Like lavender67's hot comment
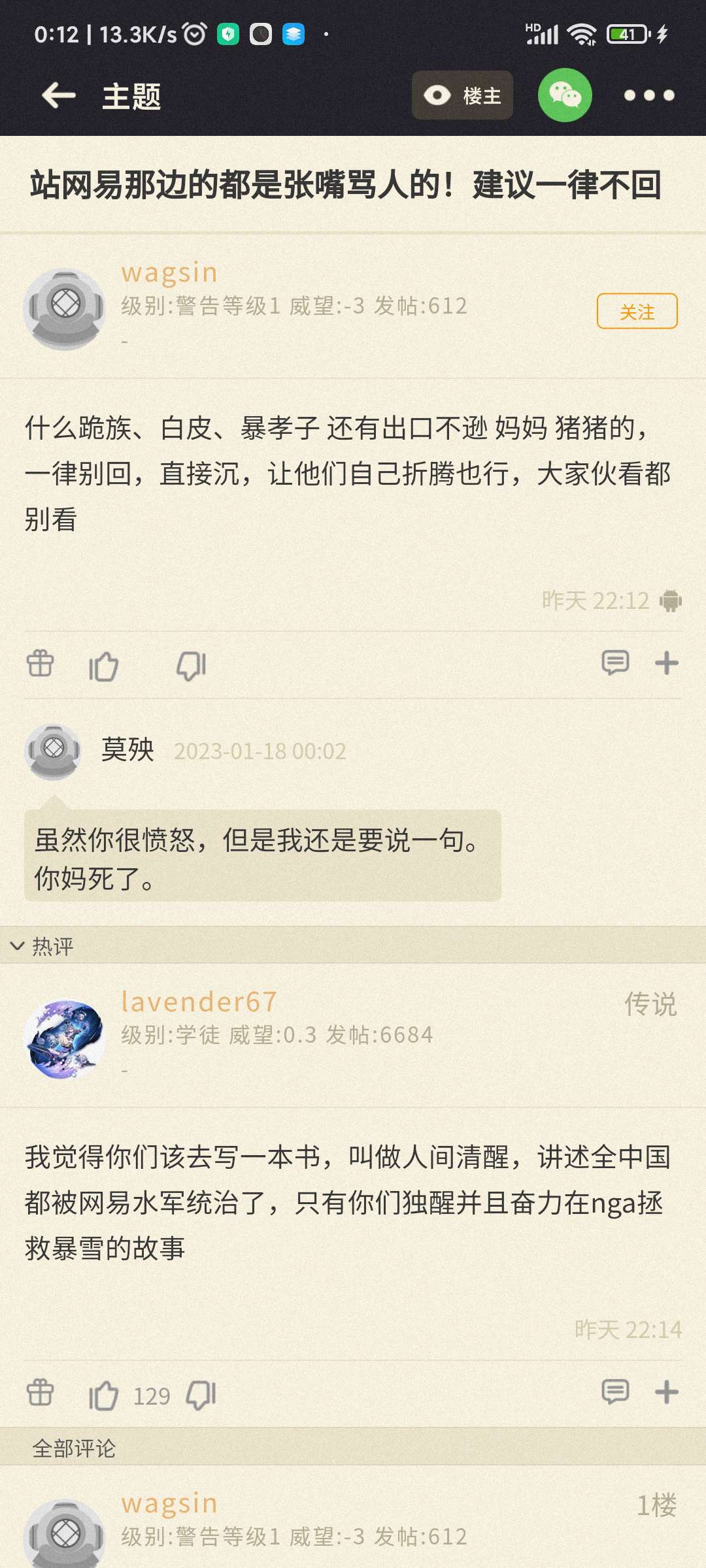The image size is (706, 1568). pos(103,1395)
